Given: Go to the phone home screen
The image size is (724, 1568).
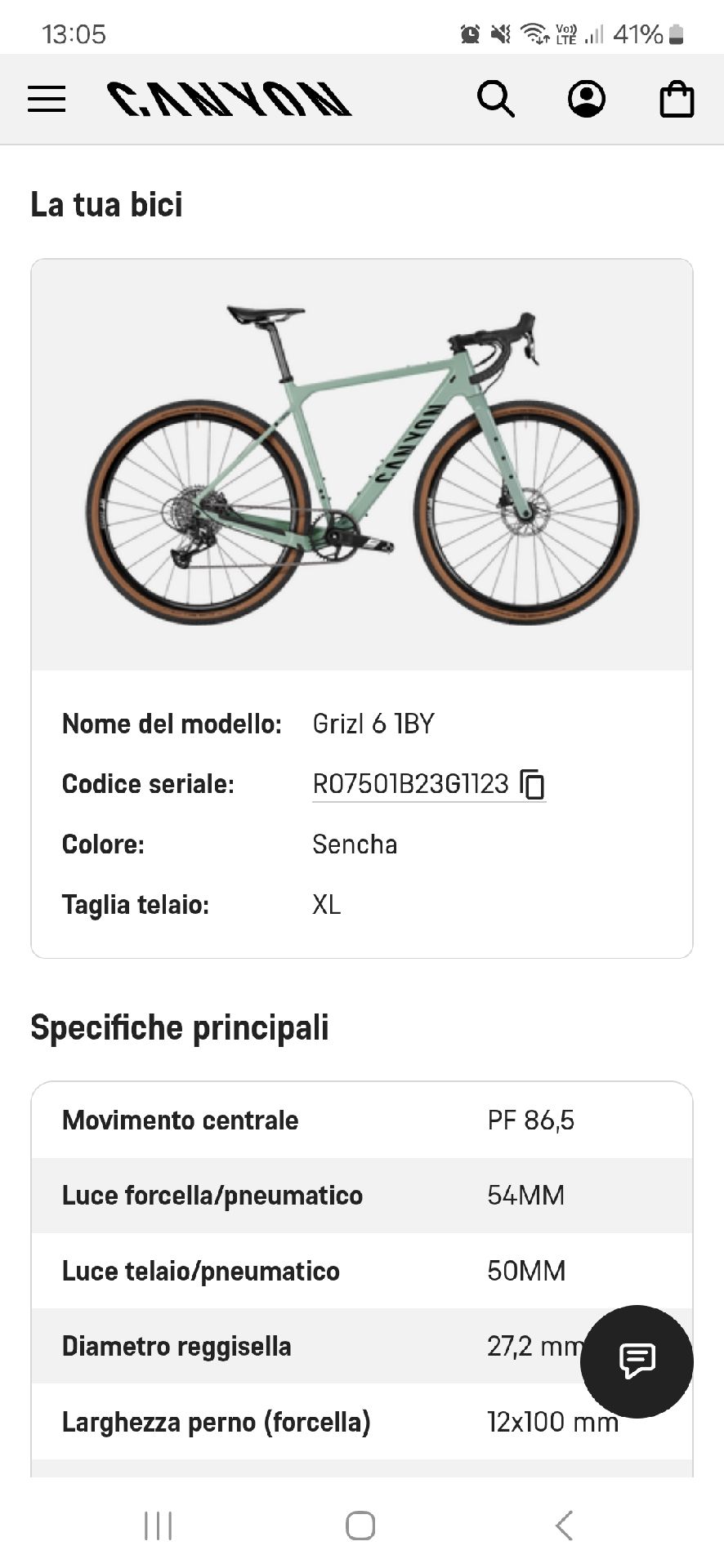Looking at the screenshot, I should pos(360,1525).
